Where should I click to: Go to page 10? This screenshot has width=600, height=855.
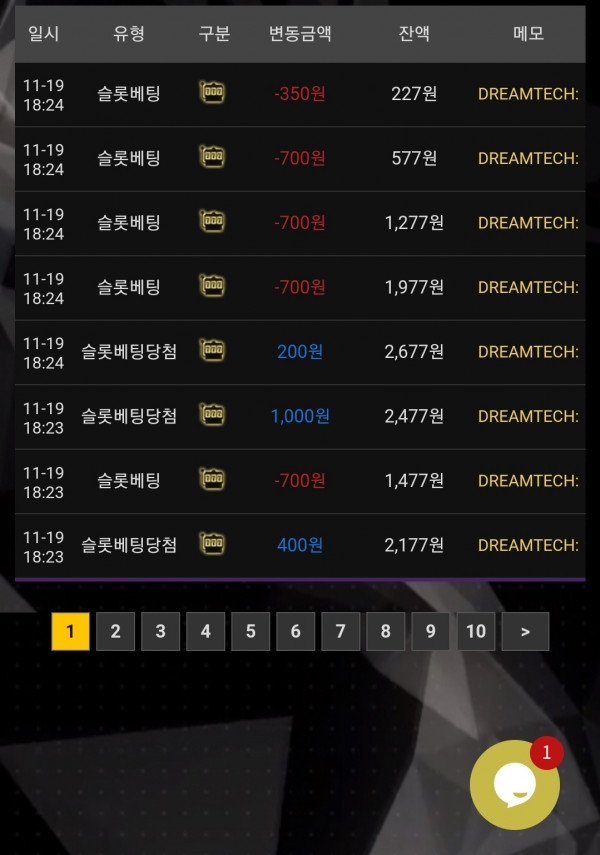[x=476, y=631]
